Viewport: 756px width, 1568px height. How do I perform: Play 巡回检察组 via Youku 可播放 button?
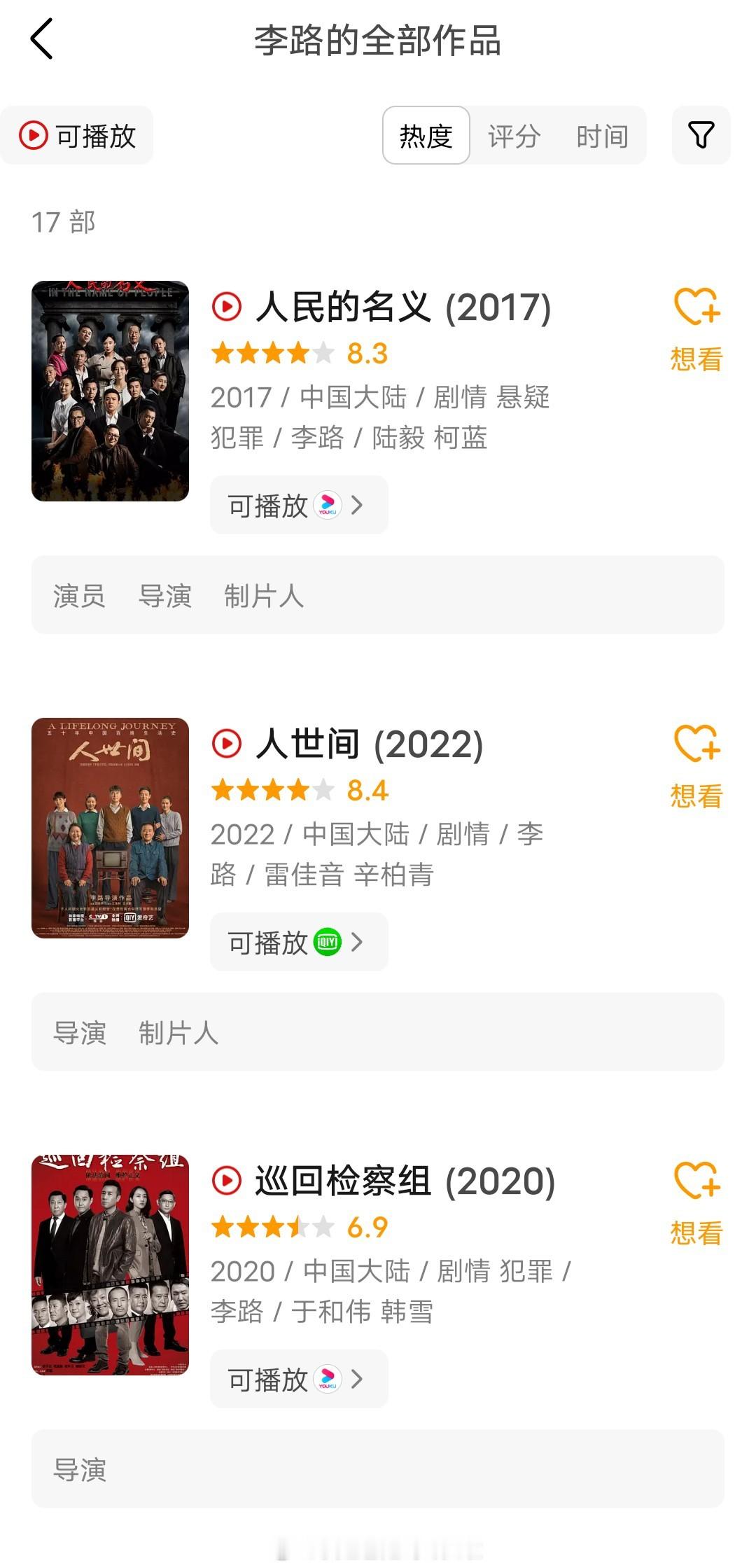[299, 1379]
